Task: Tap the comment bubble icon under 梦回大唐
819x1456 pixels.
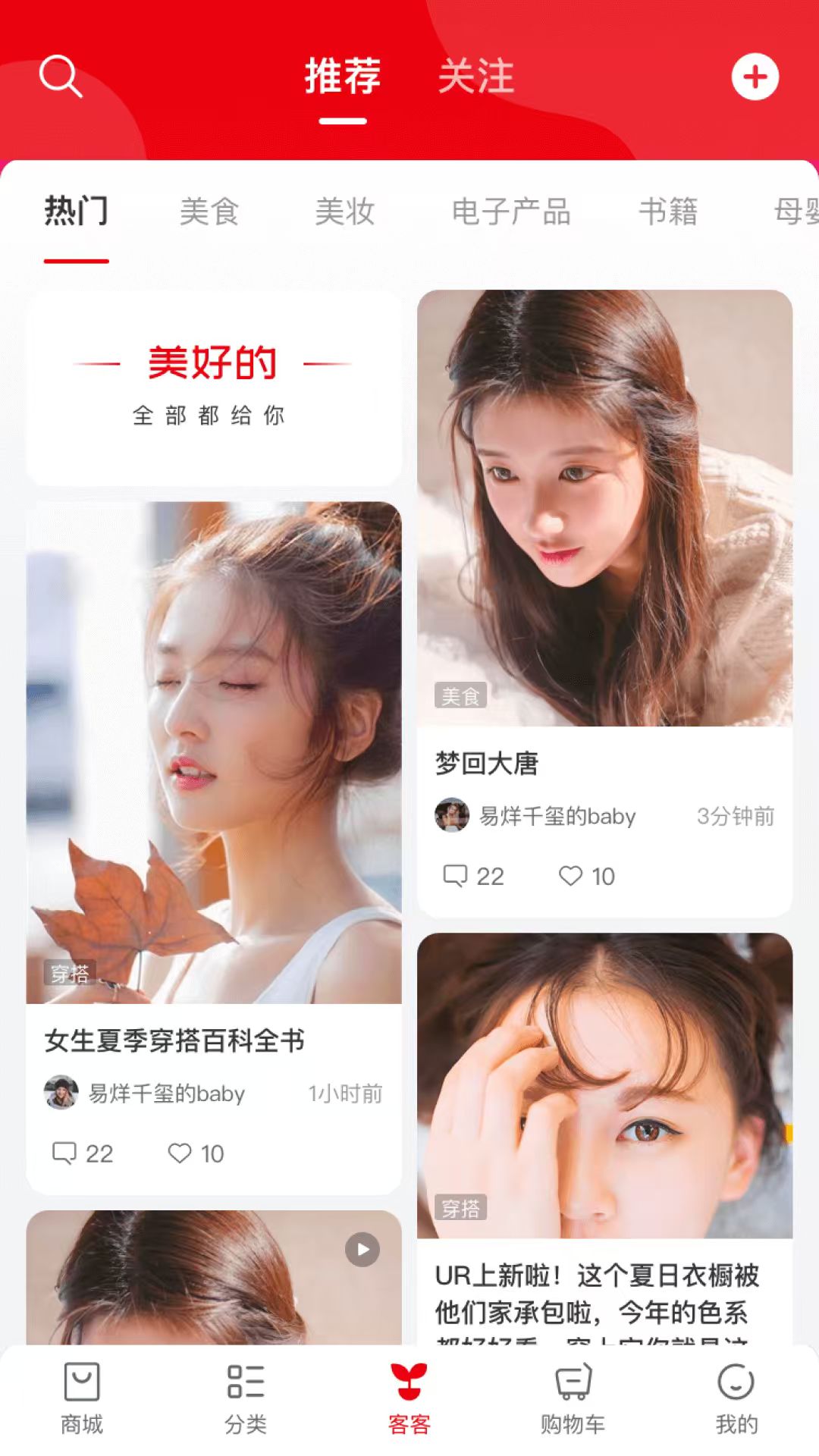Action: [x=456, y=877]
